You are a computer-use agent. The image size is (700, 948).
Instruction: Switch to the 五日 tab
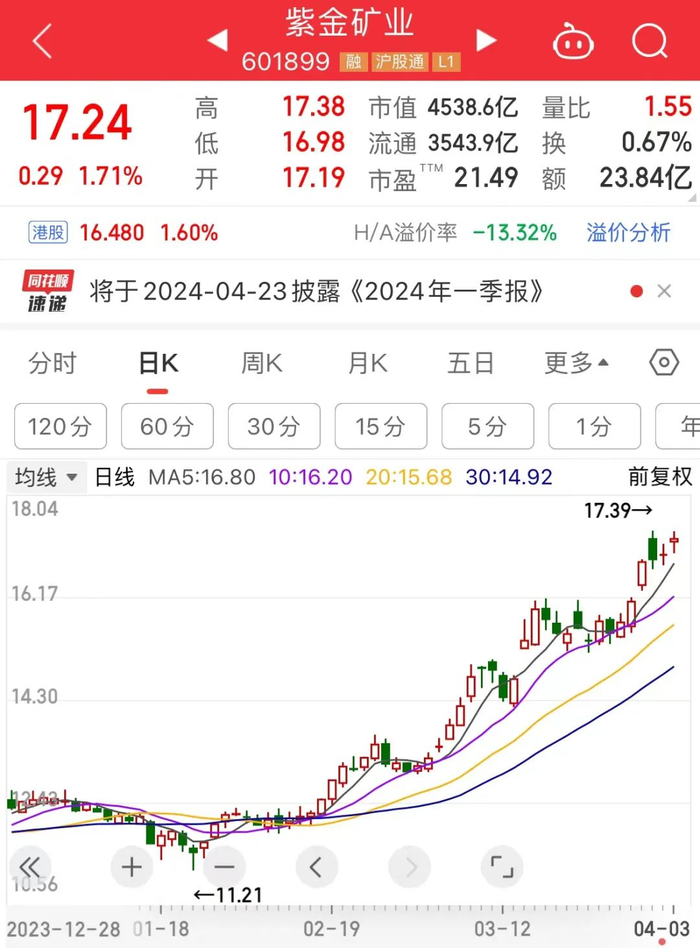coord(470,363)
